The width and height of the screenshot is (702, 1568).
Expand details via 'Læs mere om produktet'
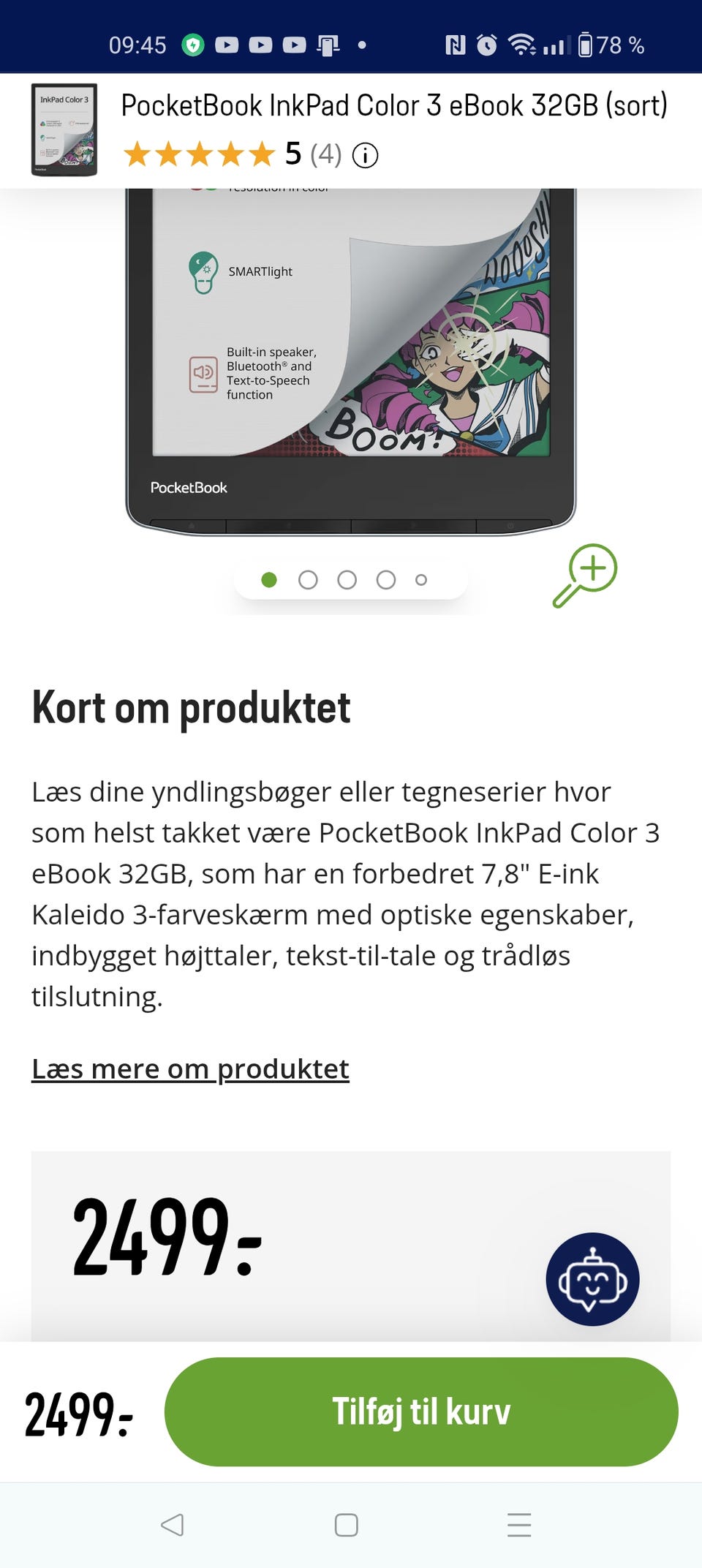point(191,1068)
